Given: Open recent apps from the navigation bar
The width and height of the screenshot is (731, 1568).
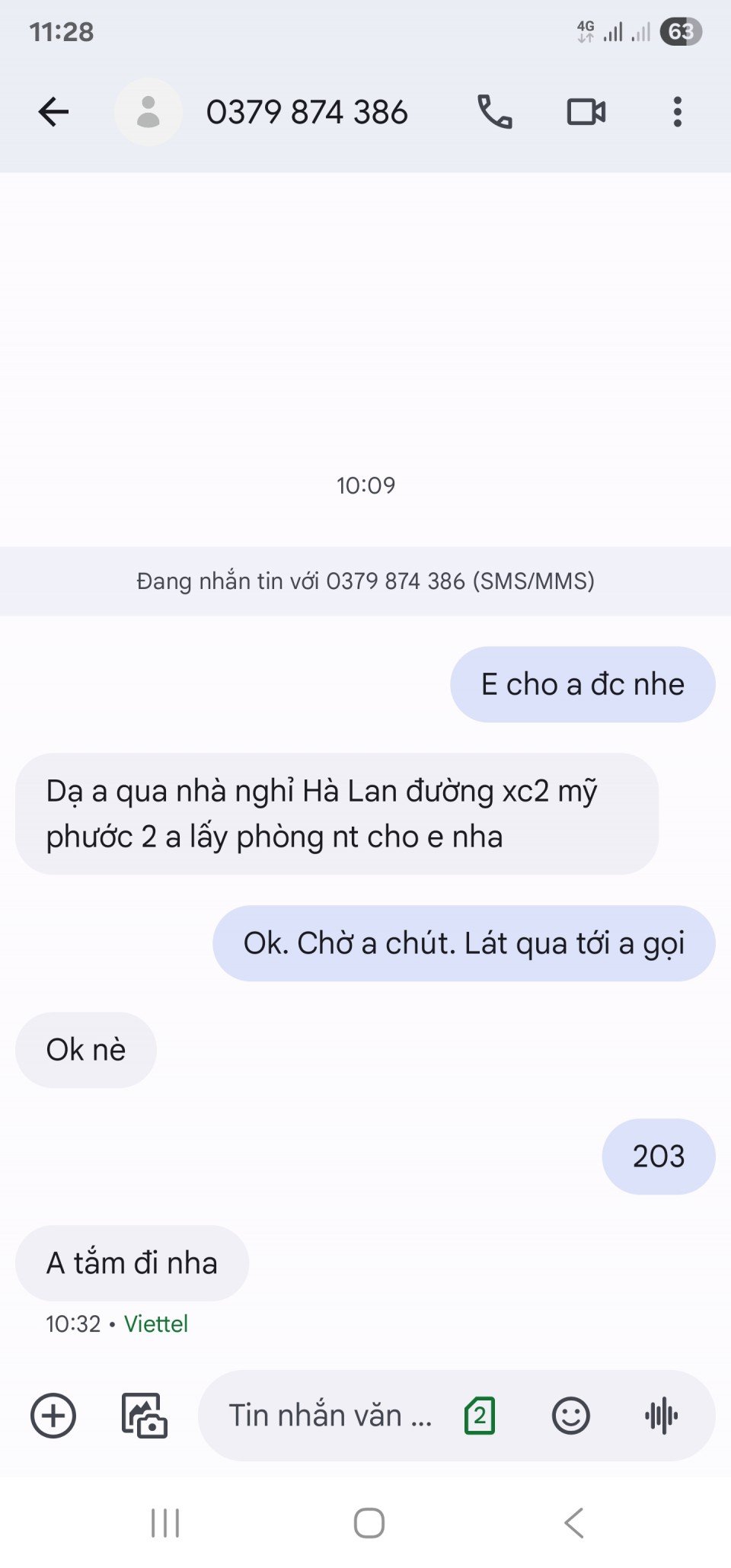Looking at the screenshot, I should pos(165,1523).
